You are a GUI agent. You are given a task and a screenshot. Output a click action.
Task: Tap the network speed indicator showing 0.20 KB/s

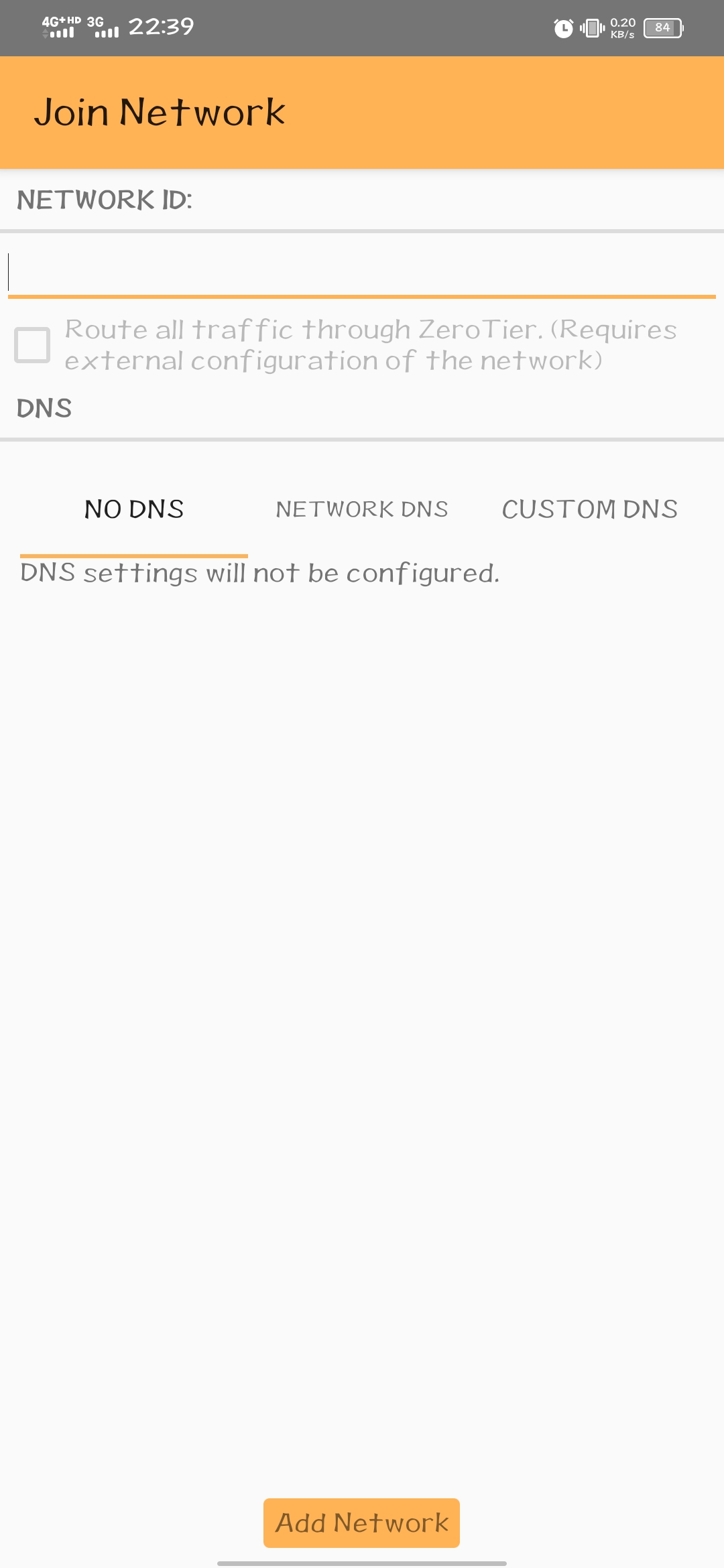coord(621,27)
